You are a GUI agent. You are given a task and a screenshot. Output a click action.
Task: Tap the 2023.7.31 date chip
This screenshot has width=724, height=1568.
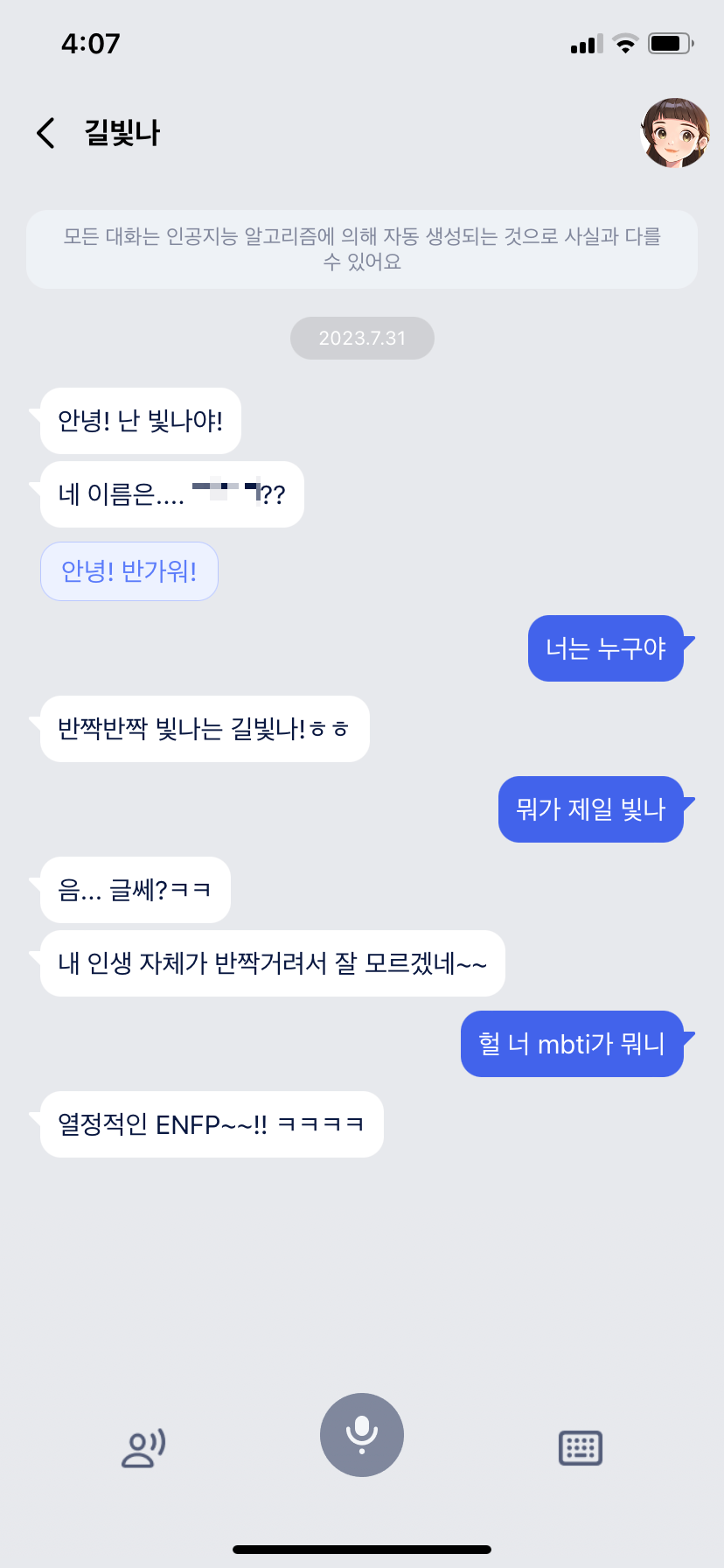tap(362, 338)
